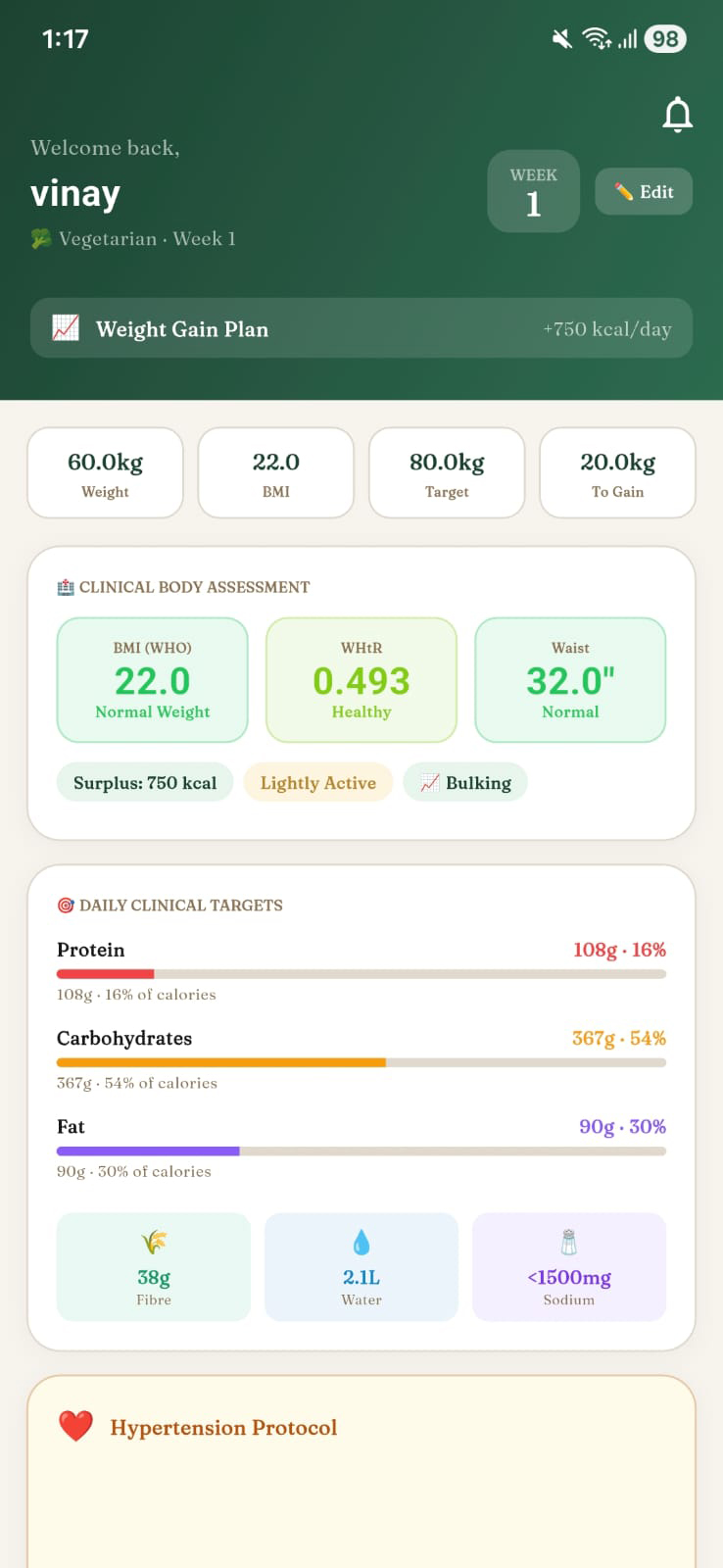Open notifications via the bell icon
The width and height of the screenshot is (723, 1568).
(x=678, y=113)
